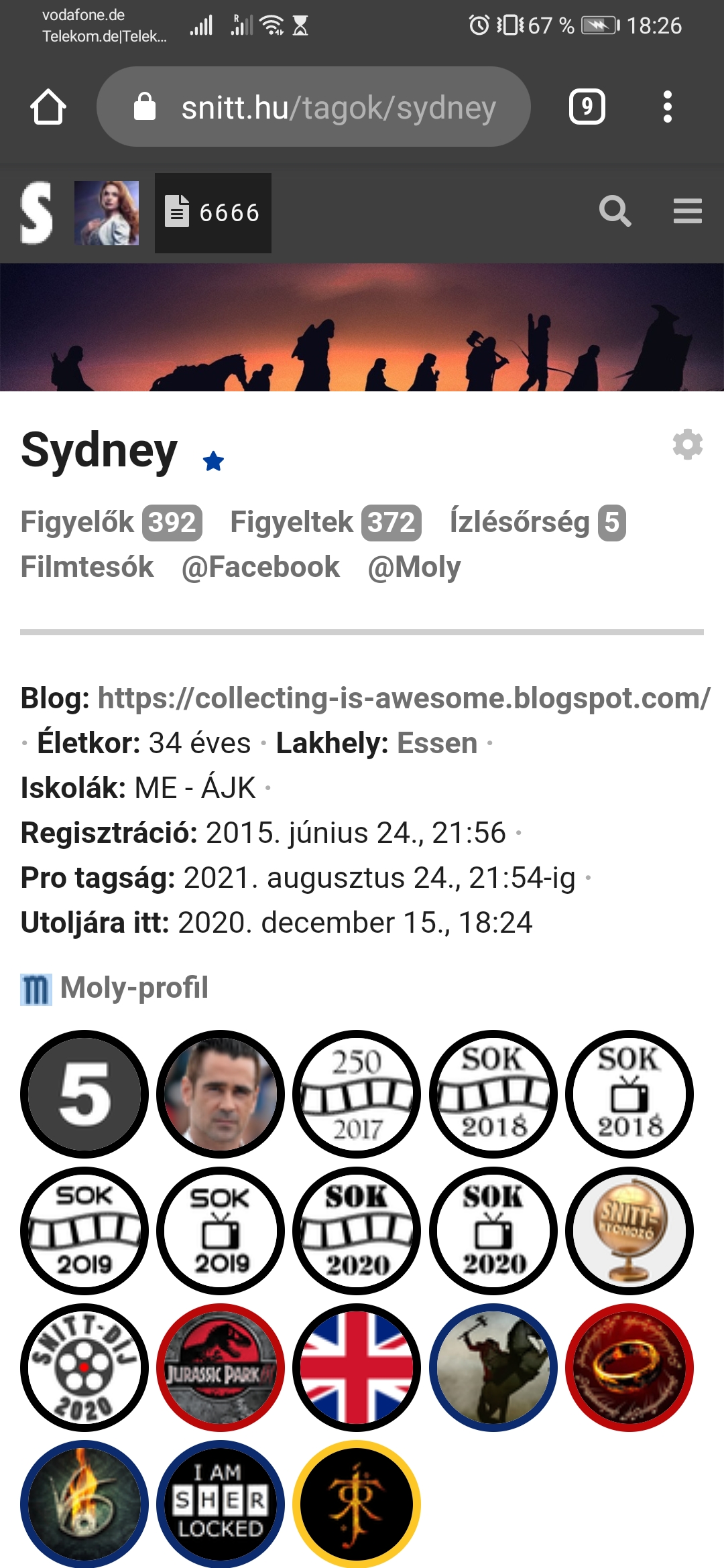Visit the @Facebook profile link
Screen dimensions: 724x1568
coord(261,567)
